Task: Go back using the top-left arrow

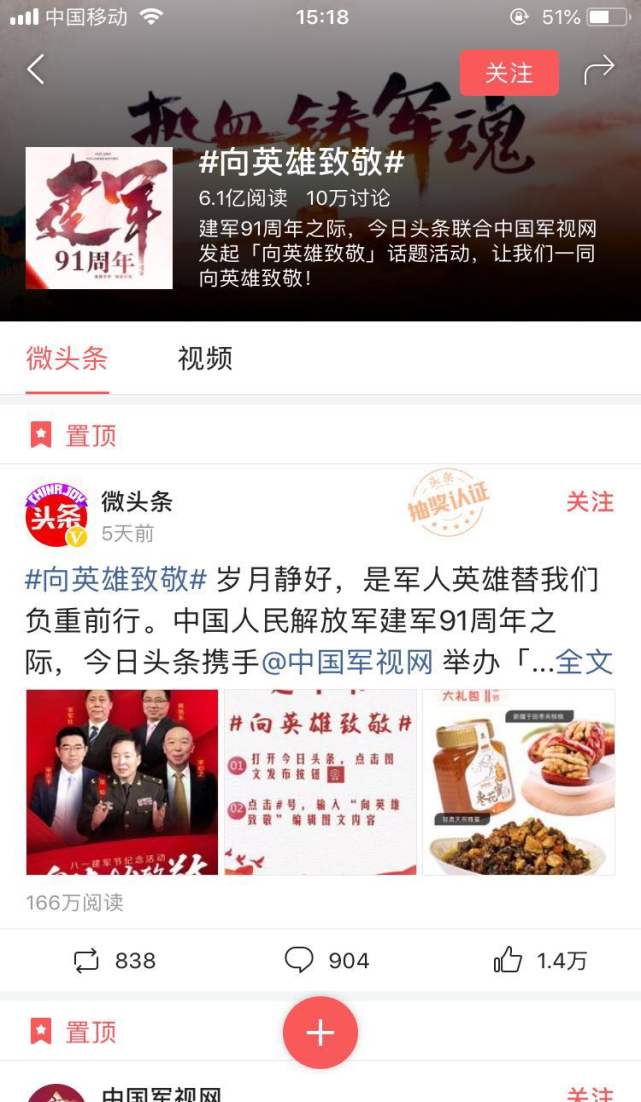Action: pyautogui.click(x=36, y=70)
